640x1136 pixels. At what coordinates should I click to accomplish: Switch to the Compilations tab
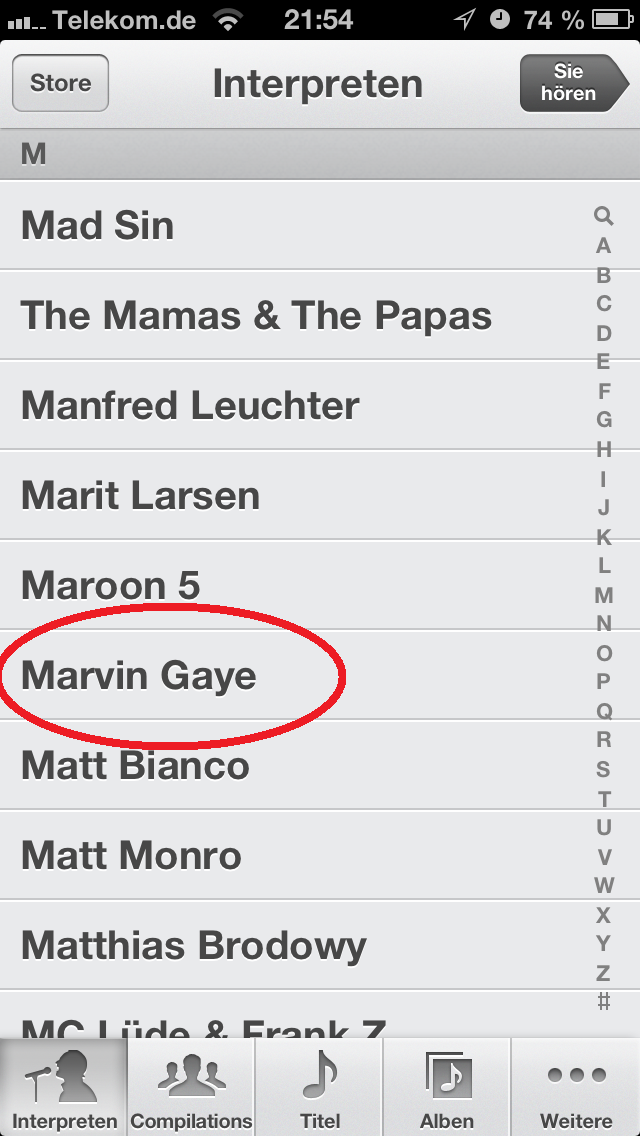(x=191, y=1087)
